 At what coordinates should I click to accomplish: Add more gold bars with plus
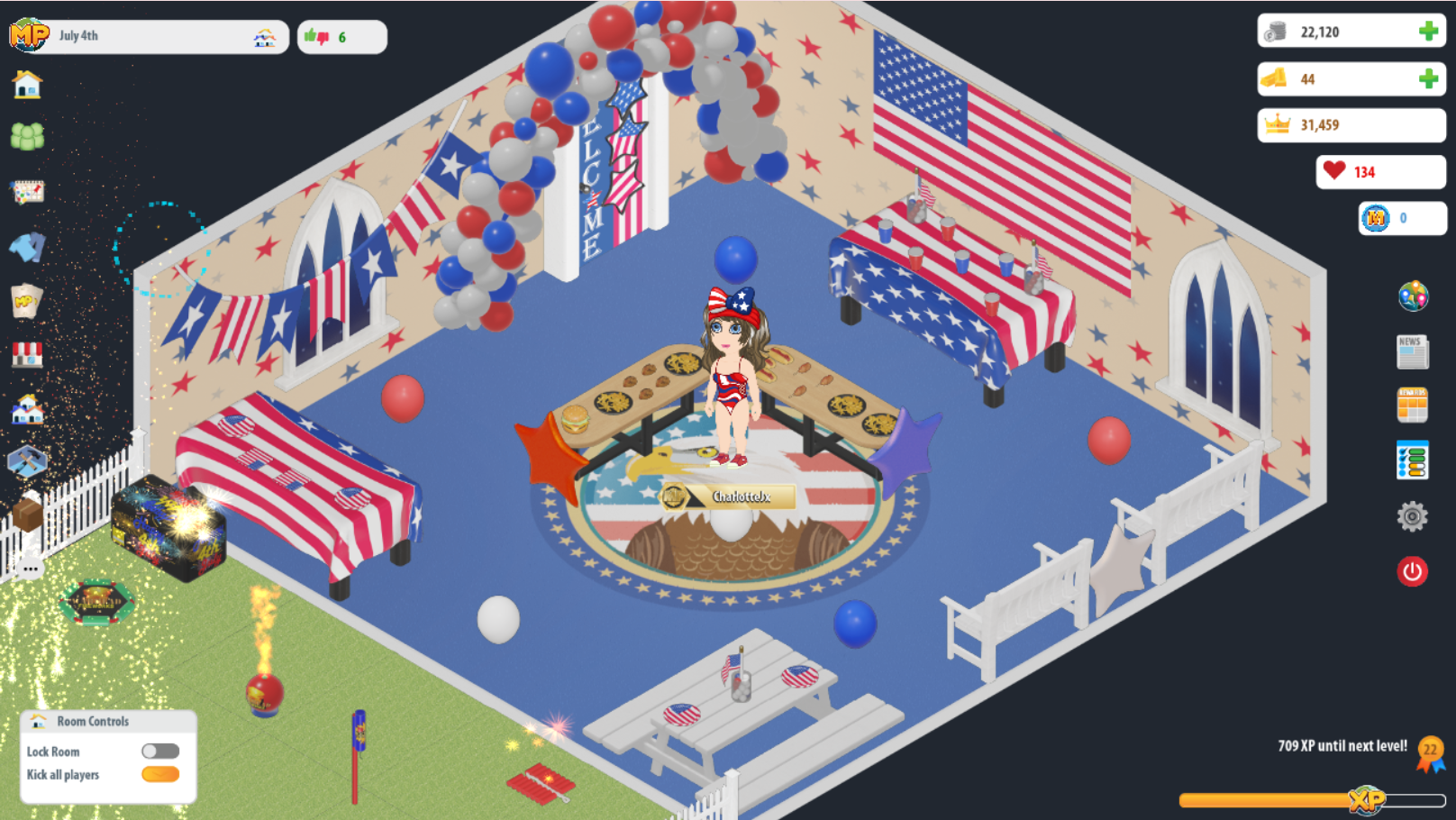[x=1428, y=79]
